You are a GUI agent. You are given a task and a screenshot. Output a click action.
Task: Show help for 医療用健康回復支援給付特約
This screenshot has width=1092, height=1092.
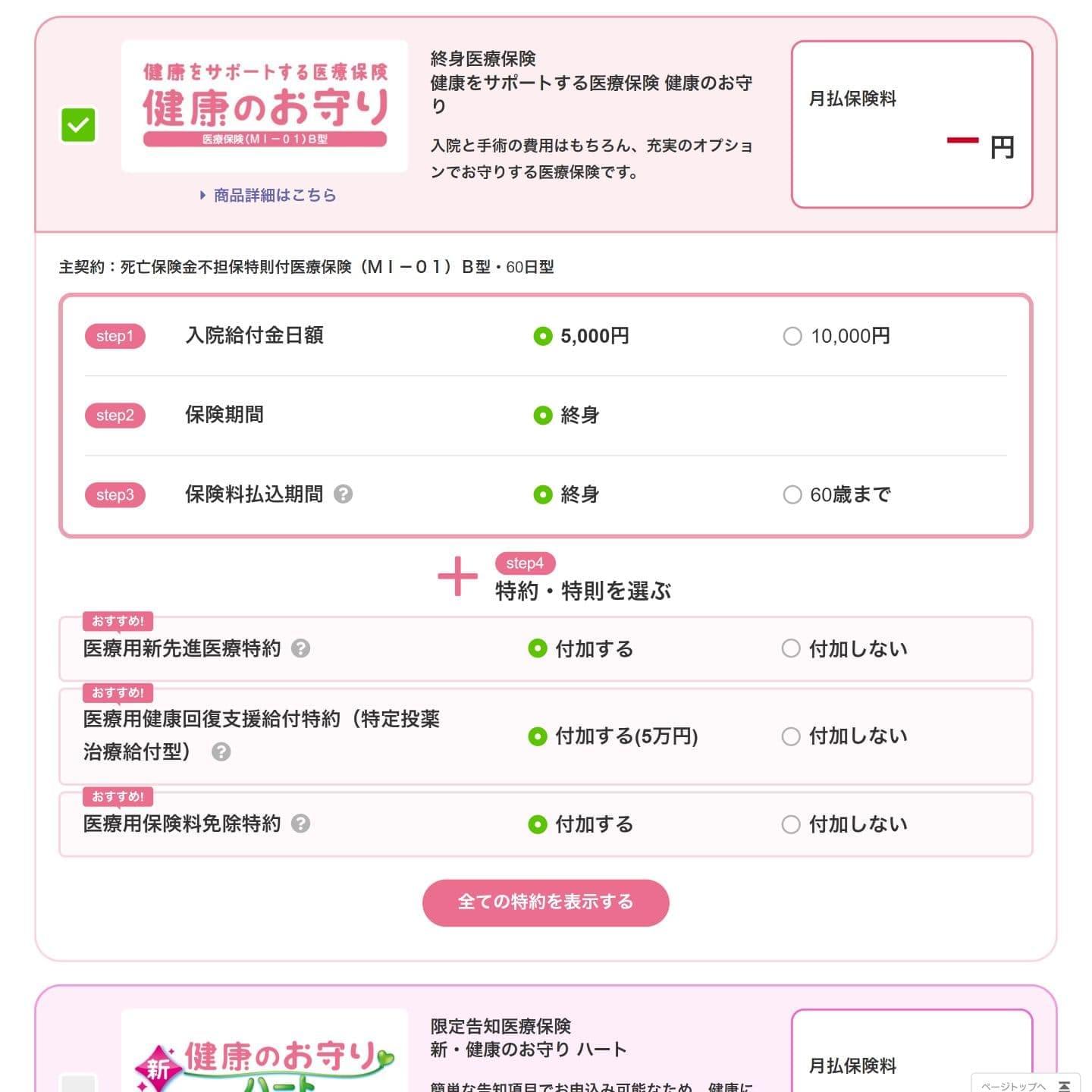click(221, 752)
